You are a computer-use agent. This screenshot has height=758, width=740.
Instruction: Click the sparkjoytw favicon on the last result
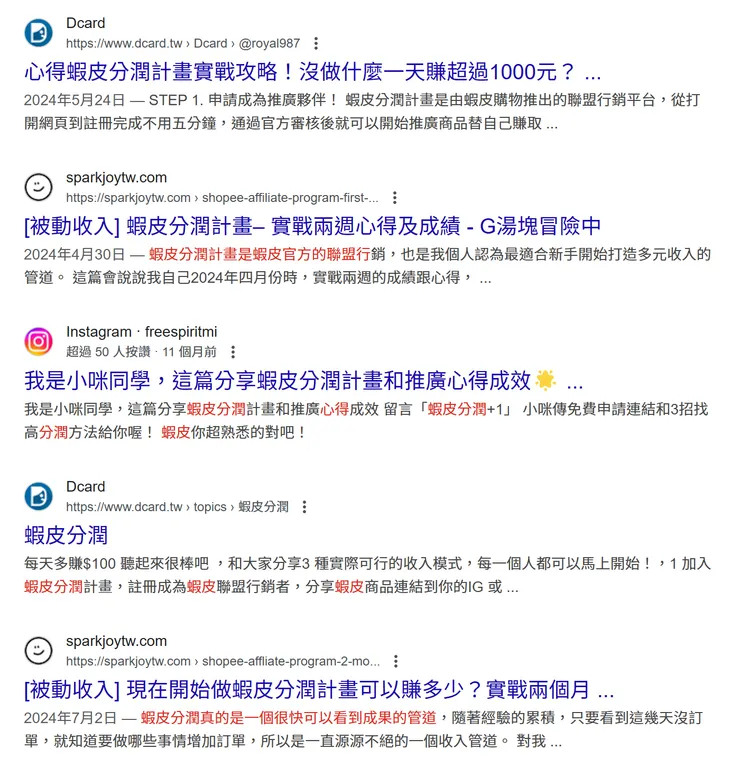(36, 650)
